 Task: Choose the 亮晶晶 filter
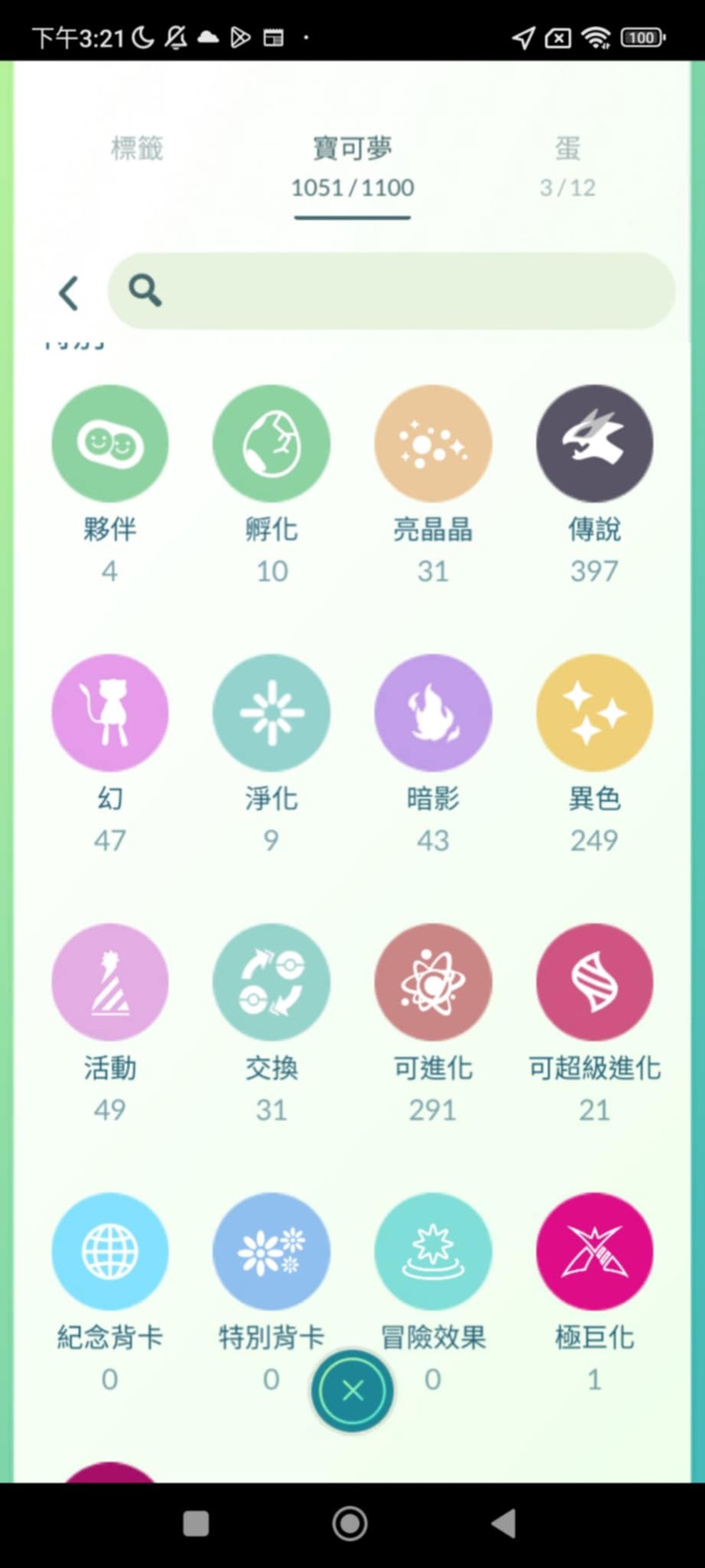pyautogui.click(x=432, y=444)
